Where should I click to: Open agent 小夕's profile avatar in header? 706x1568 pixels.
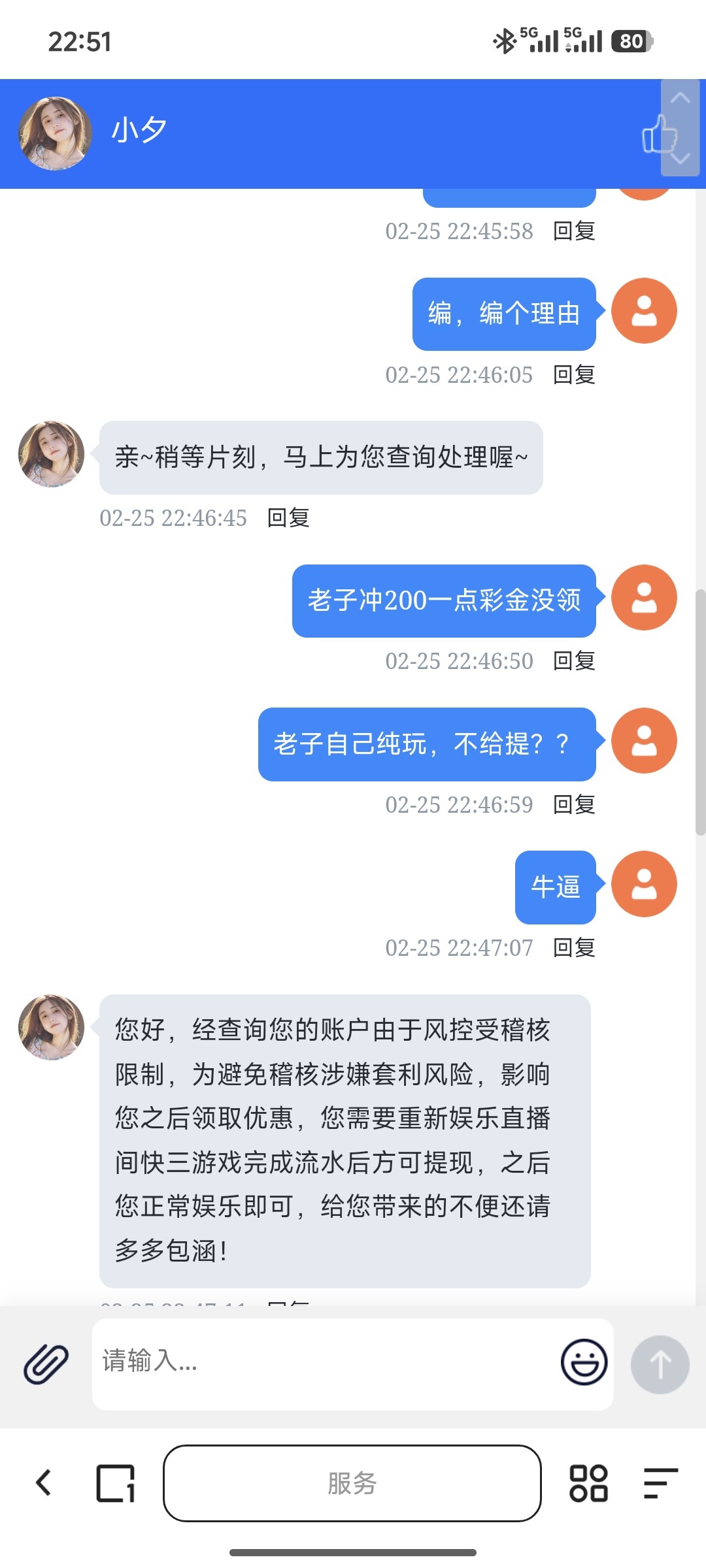(55, 133)
